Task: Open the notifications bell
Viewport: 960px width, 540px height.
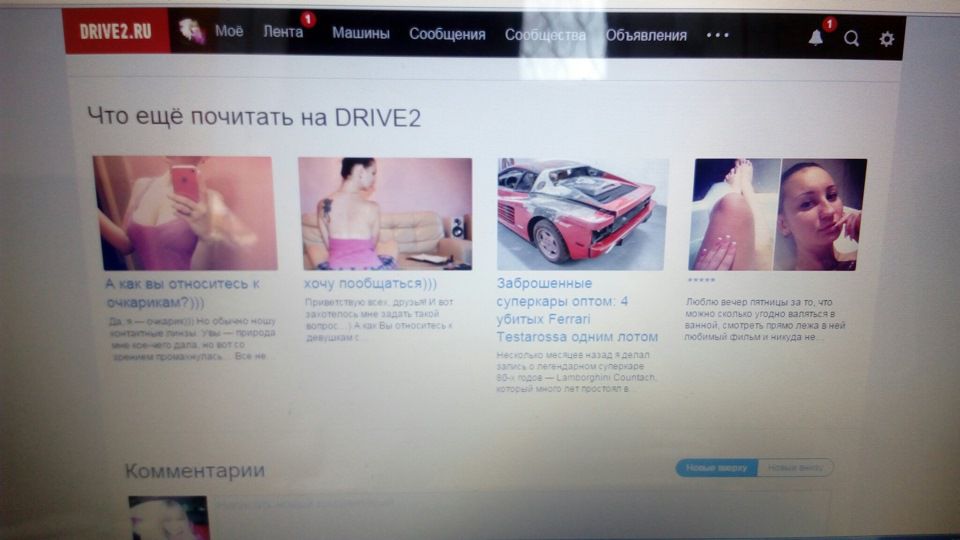Action: (x=816, y=38)
